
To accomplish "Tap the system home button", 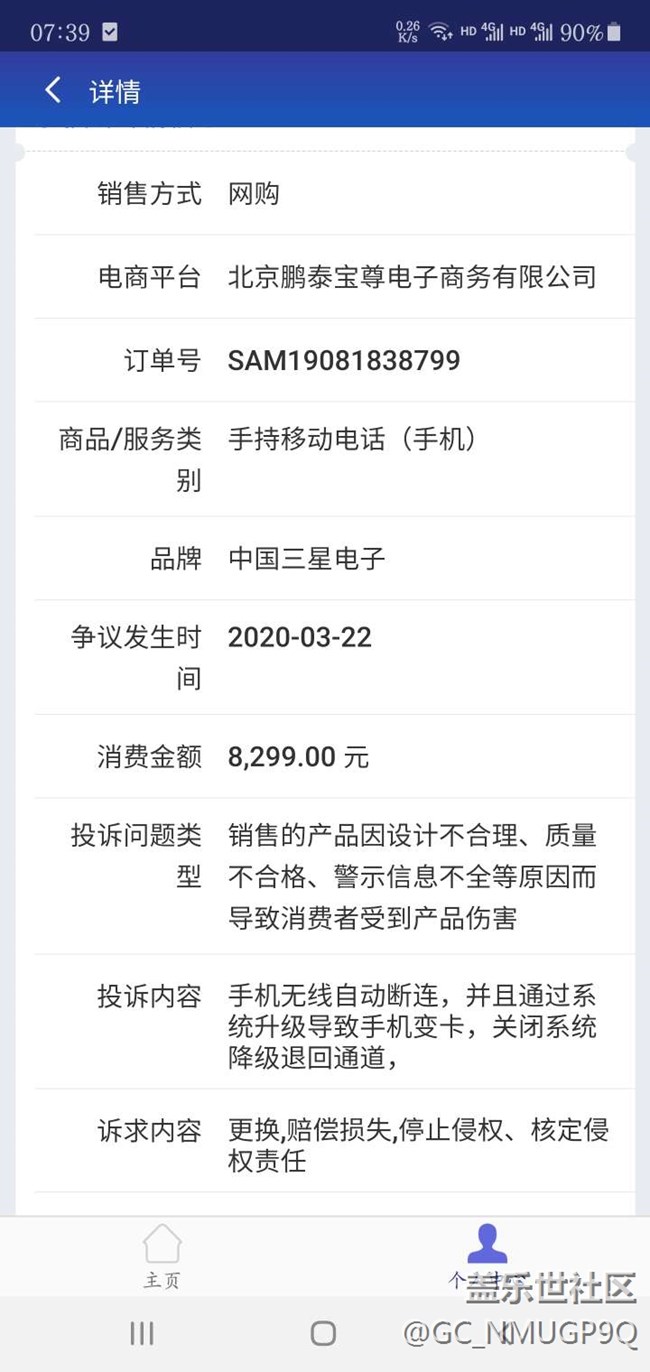I will click(323, 1332).
